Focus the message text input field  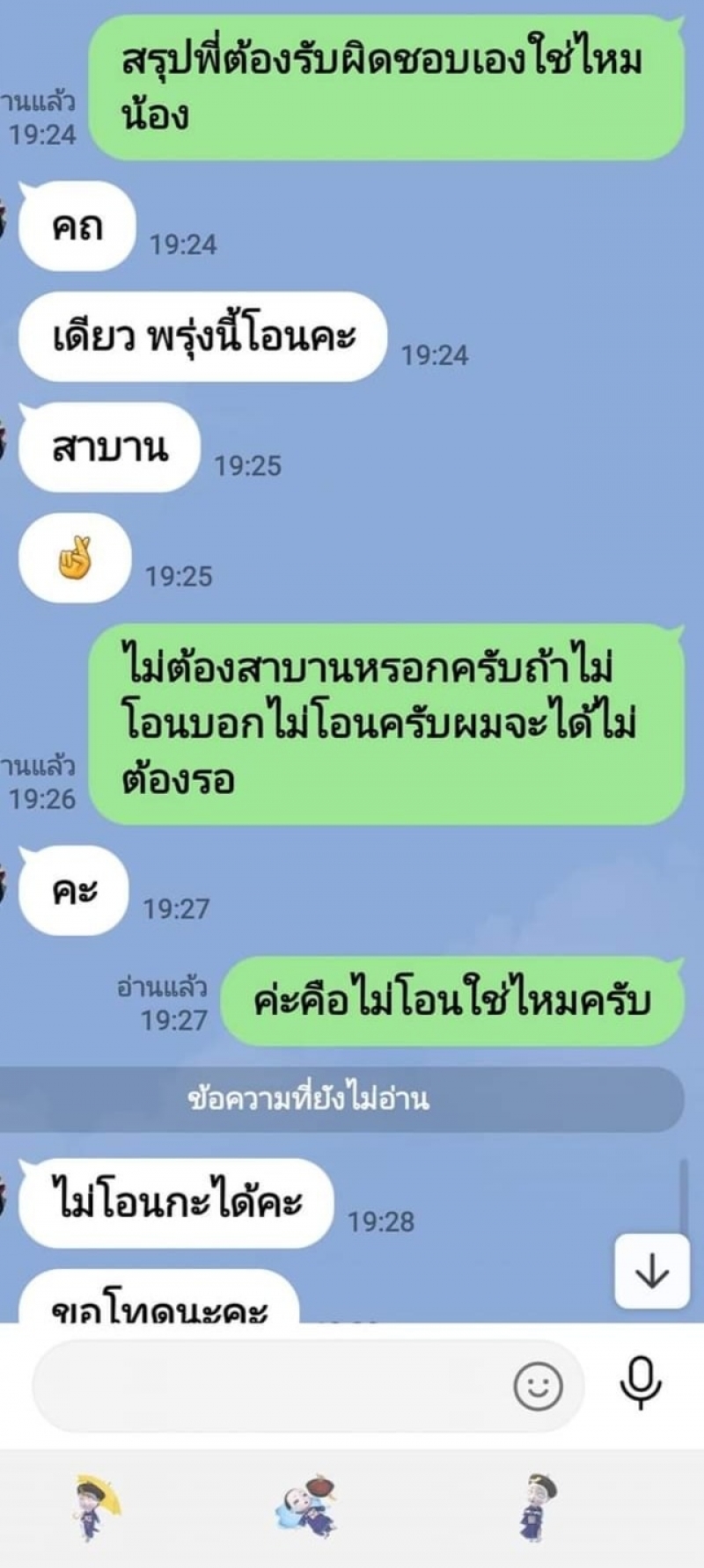tap(264, 1387)
